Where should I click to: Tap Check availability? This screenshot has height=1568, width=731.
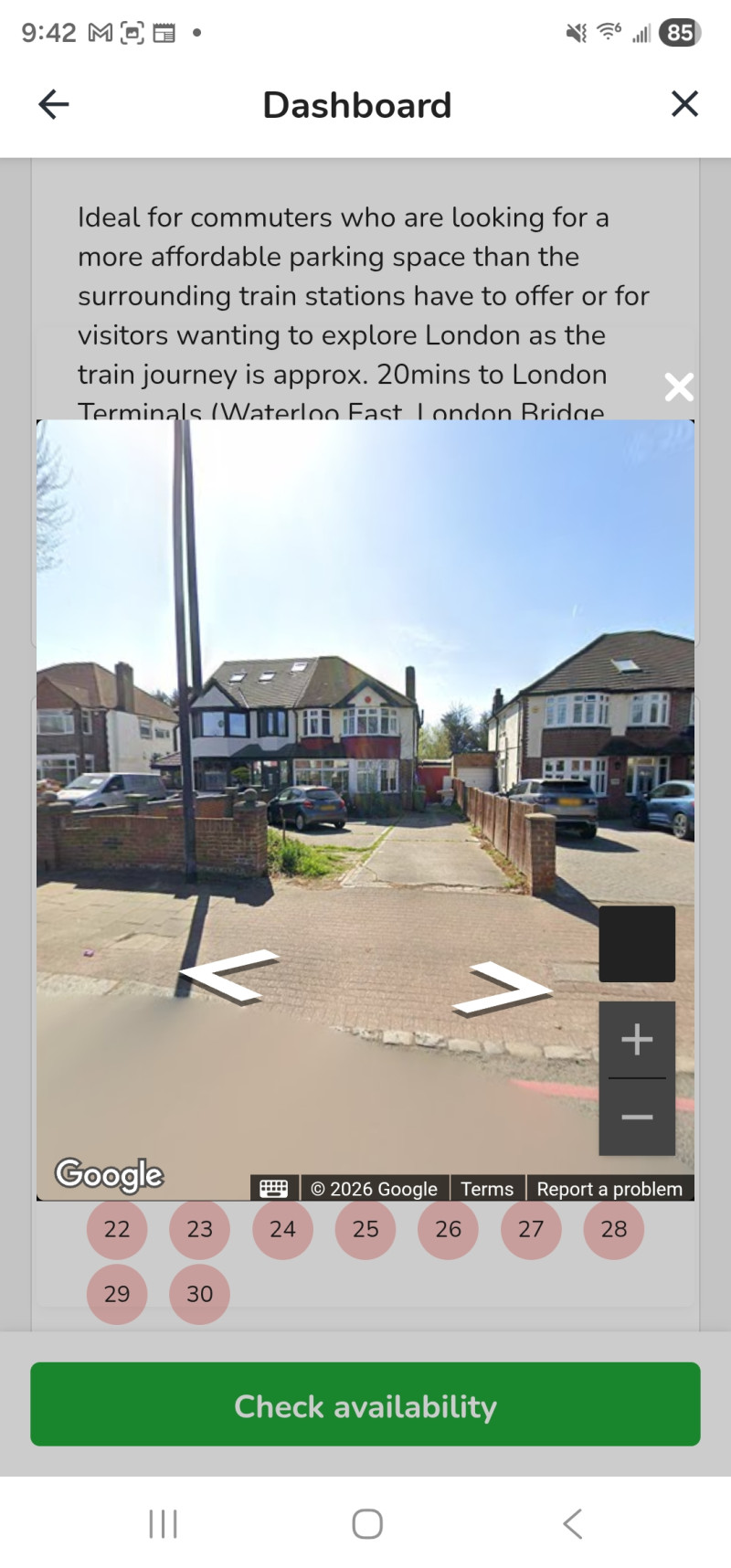(x=365, y=1404)
